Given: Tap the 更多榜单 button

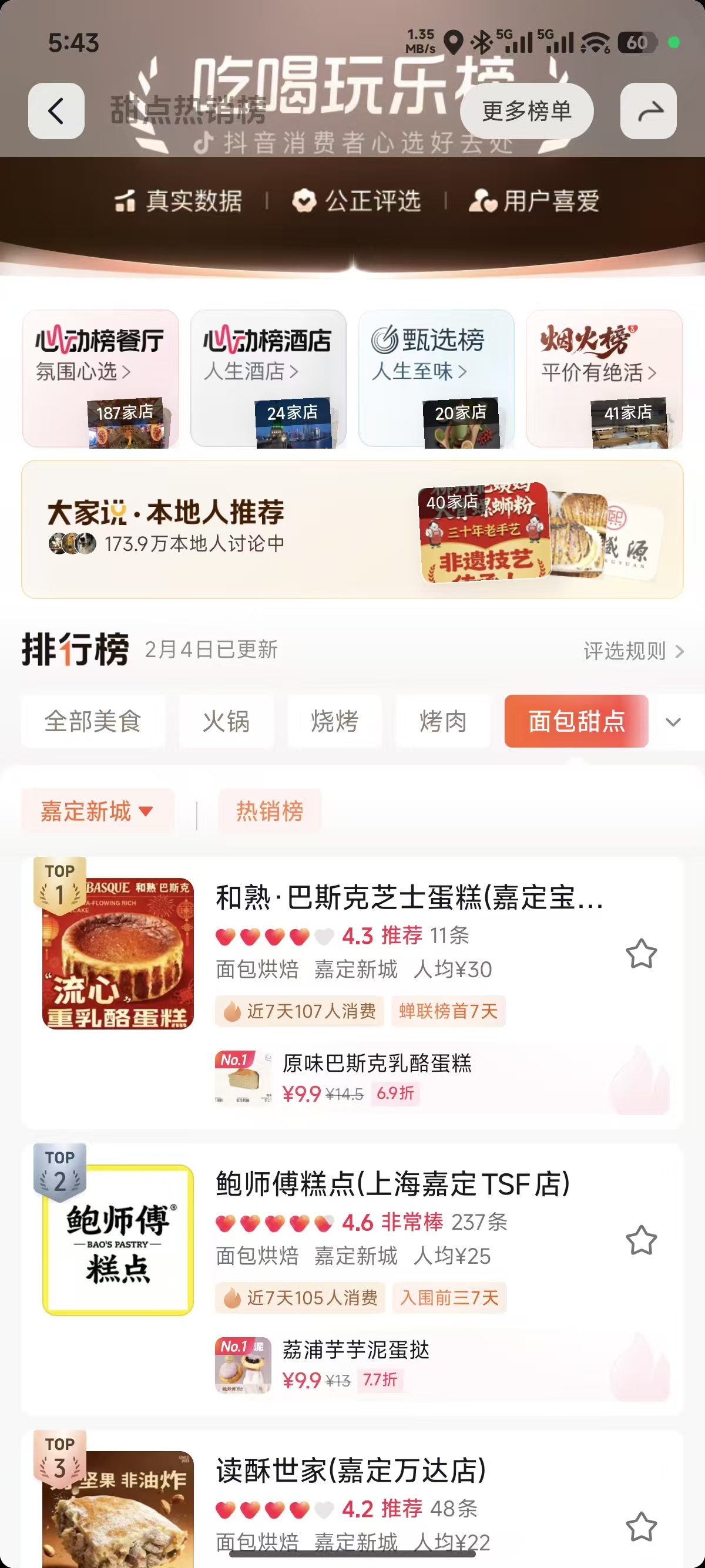Looking at the screenshot, I should [526, 110].
